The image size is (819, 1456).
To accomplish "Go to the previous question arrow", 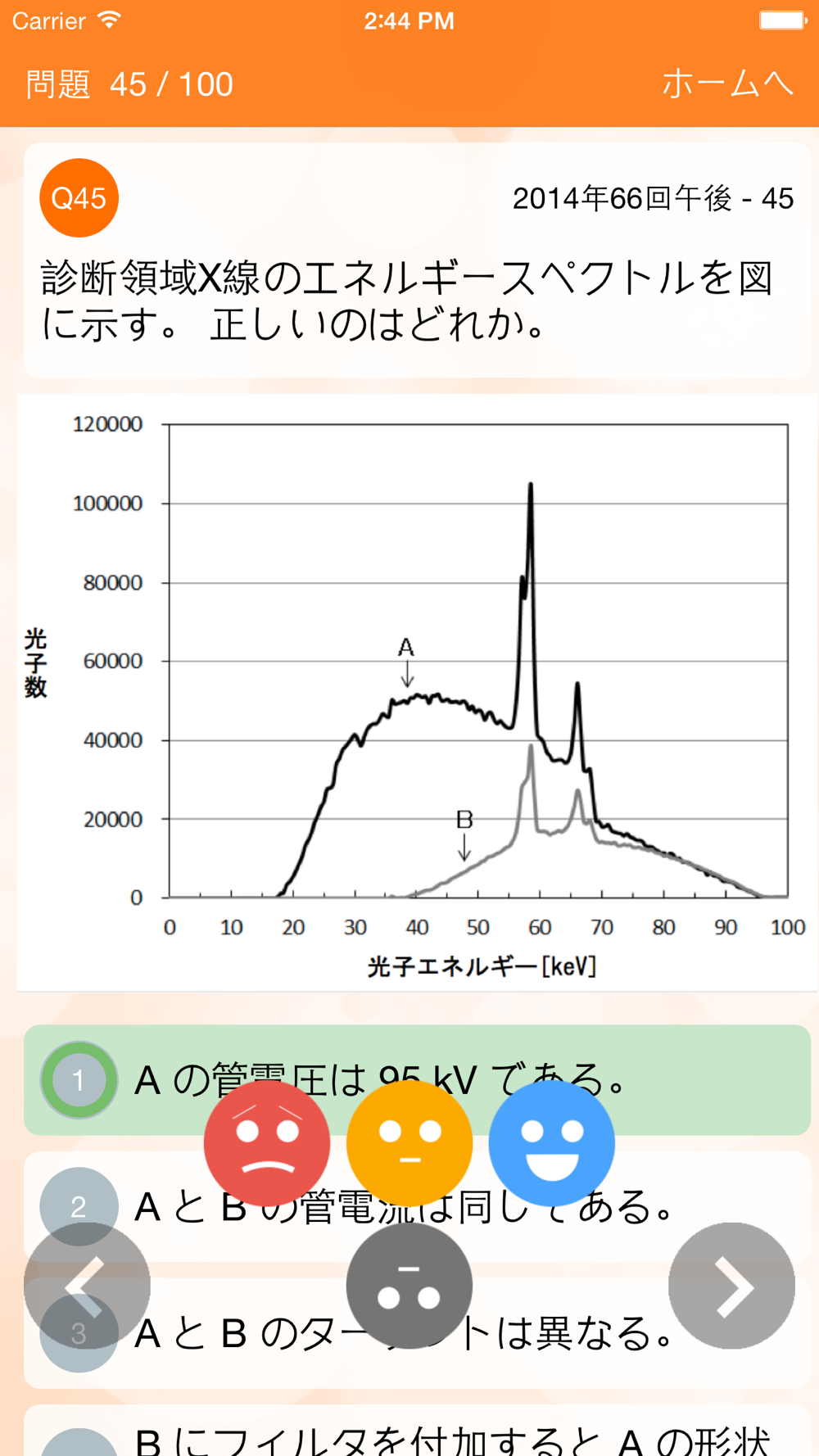I will coord(87,1286).
